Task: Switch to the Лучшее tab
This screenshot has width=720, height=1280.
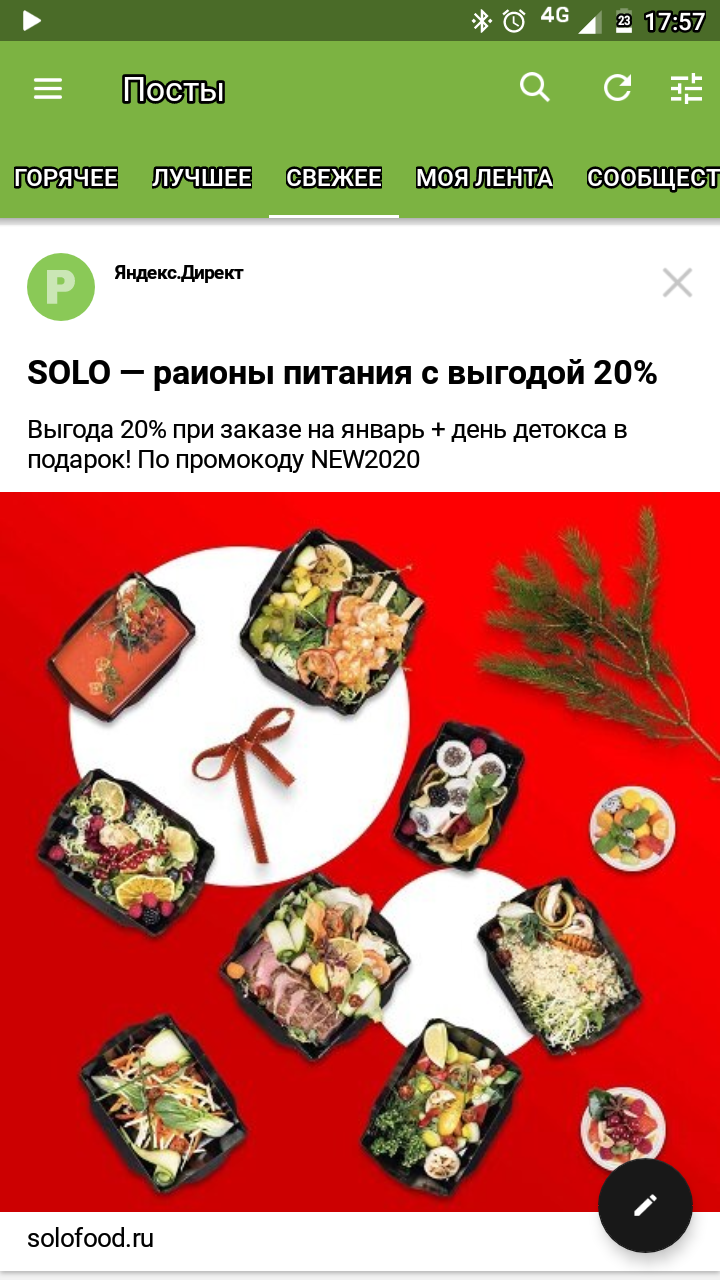Action: pyautogui.click(x=202, y=178)
